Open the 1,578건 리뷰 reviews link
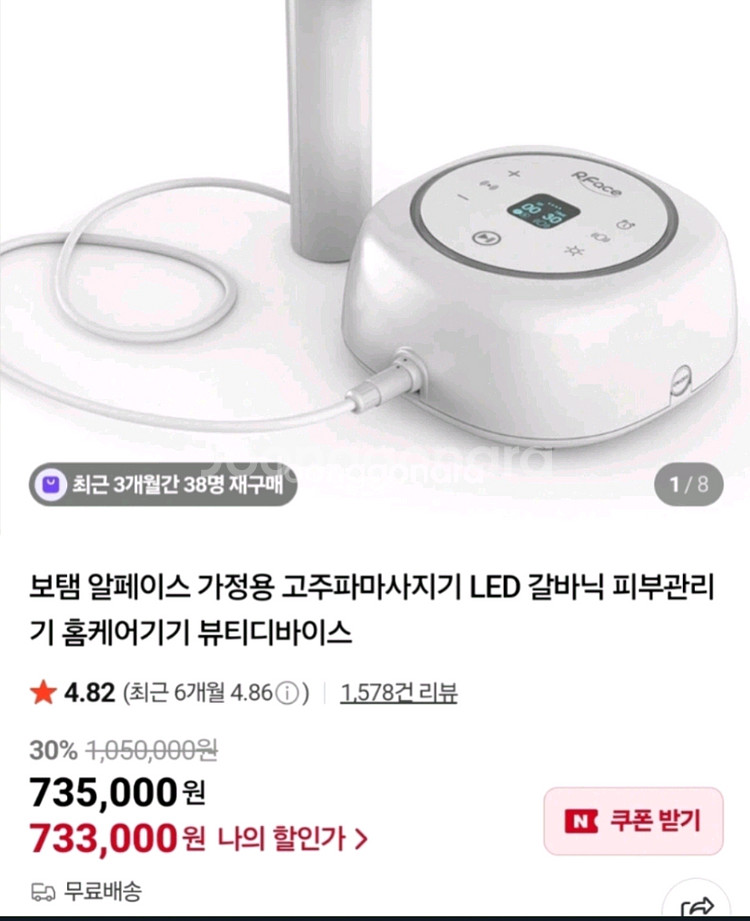The image size is (750, 921). (398, 692)
